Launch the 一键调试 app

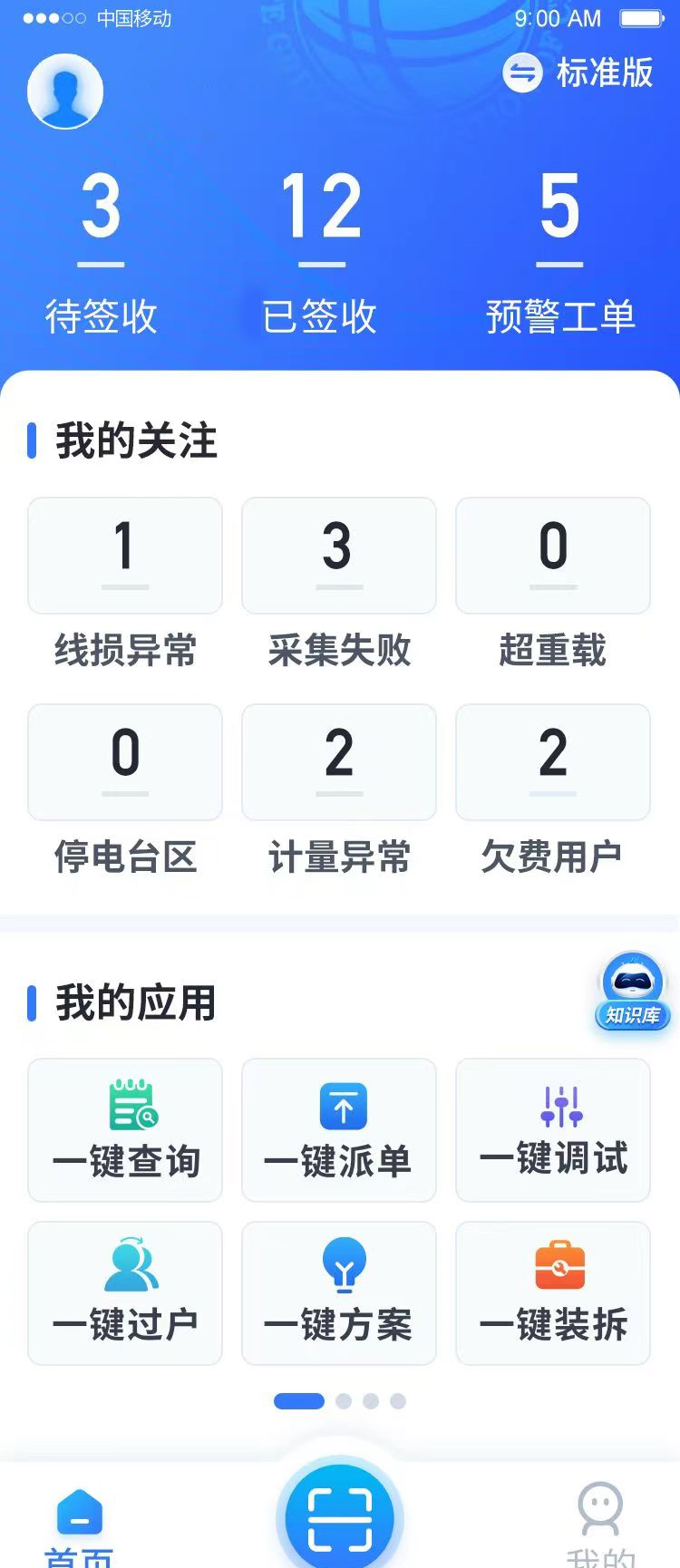553,1130
